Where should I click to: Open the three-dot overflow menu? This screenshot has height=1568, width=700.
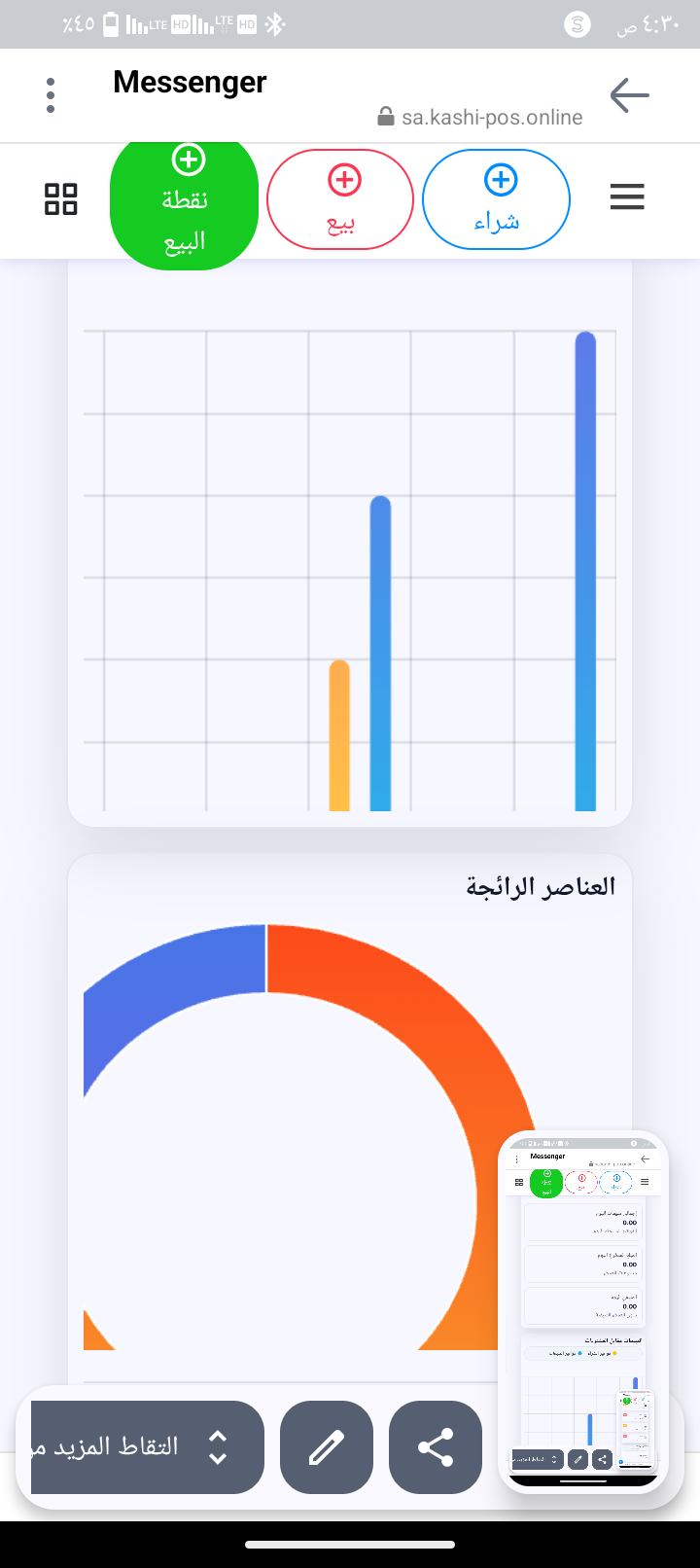pyautogui.click(x=51, y=95)
